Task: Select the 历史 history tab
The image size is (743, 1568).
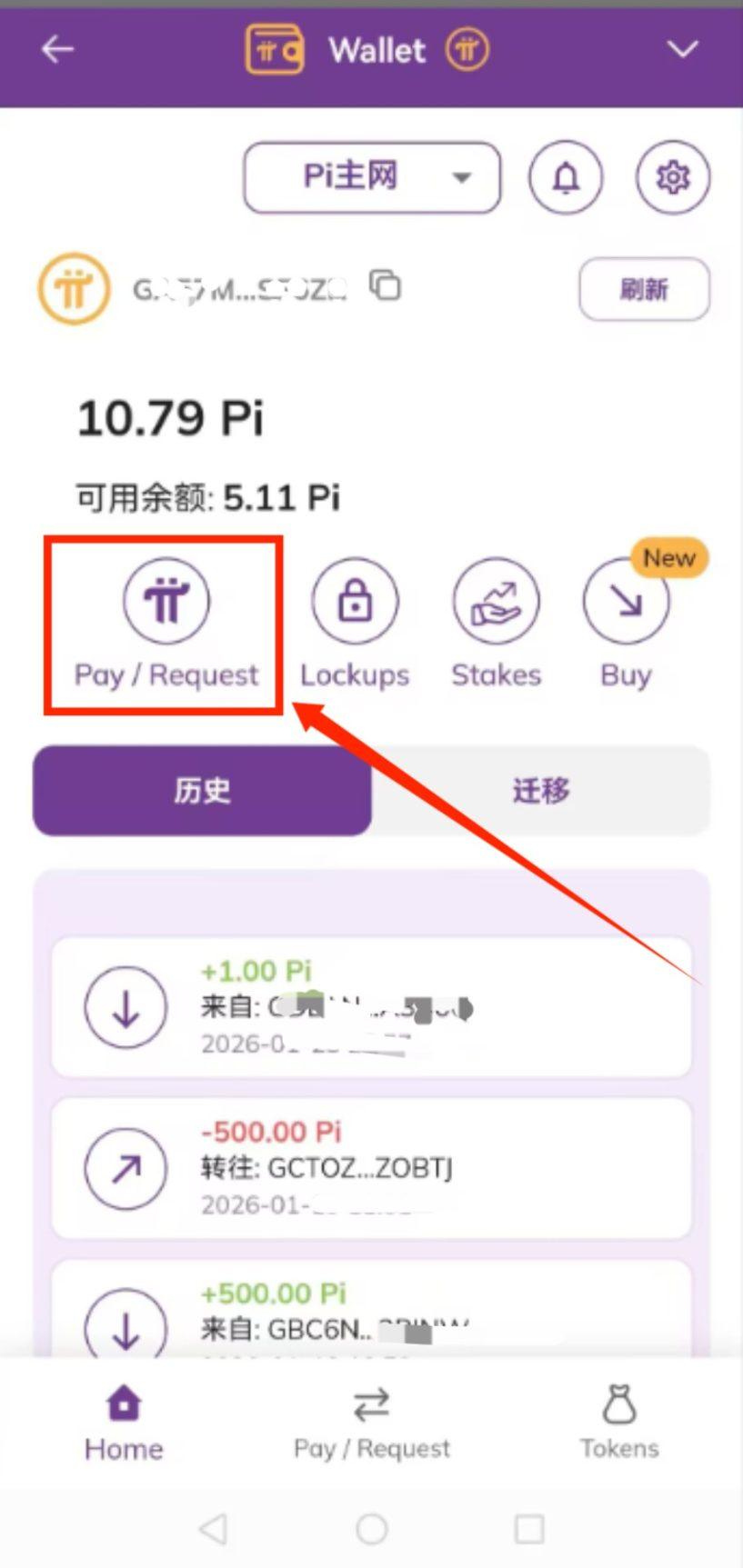Action: [202, 790]
